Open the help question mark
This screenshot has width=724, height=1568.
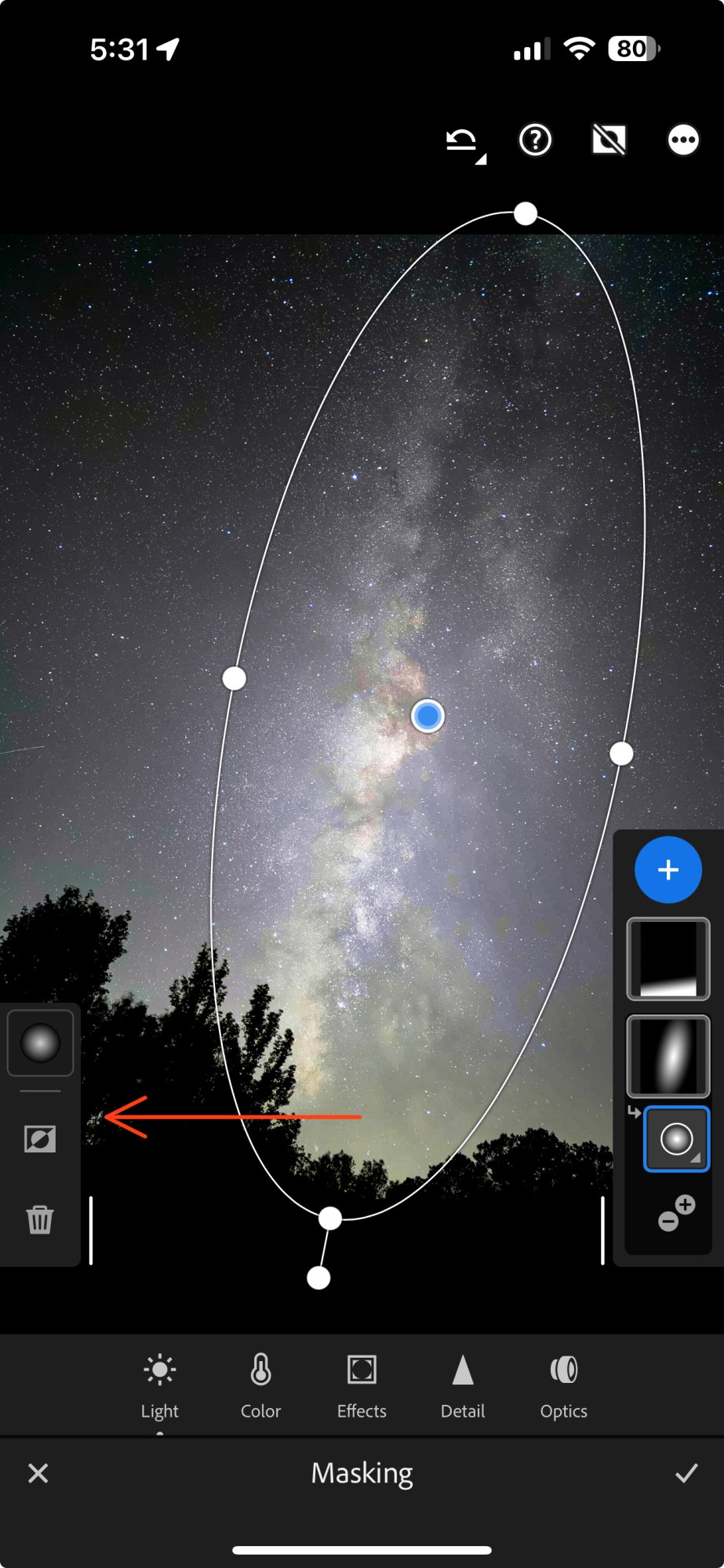coord(536,141)
